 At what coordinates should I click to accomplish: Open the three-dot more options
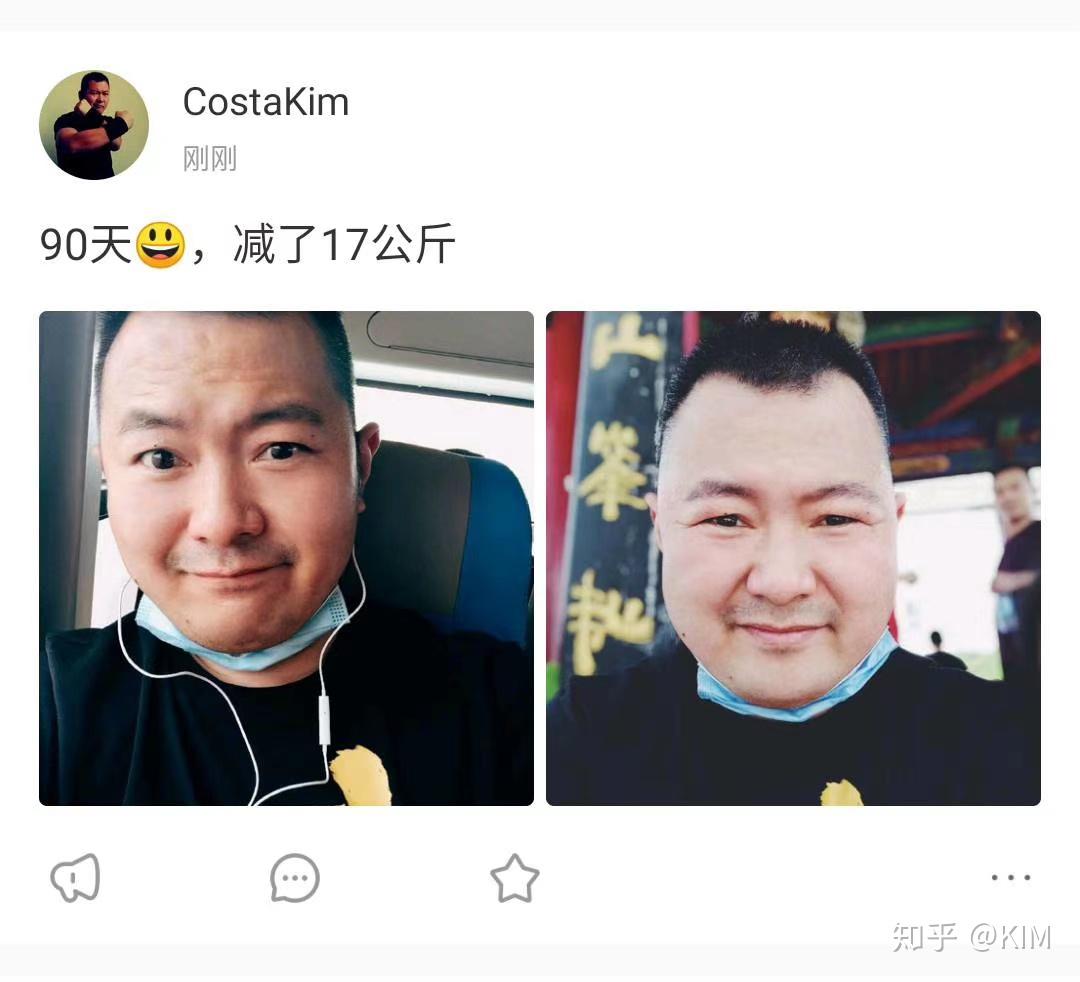tap(1010, 878)
